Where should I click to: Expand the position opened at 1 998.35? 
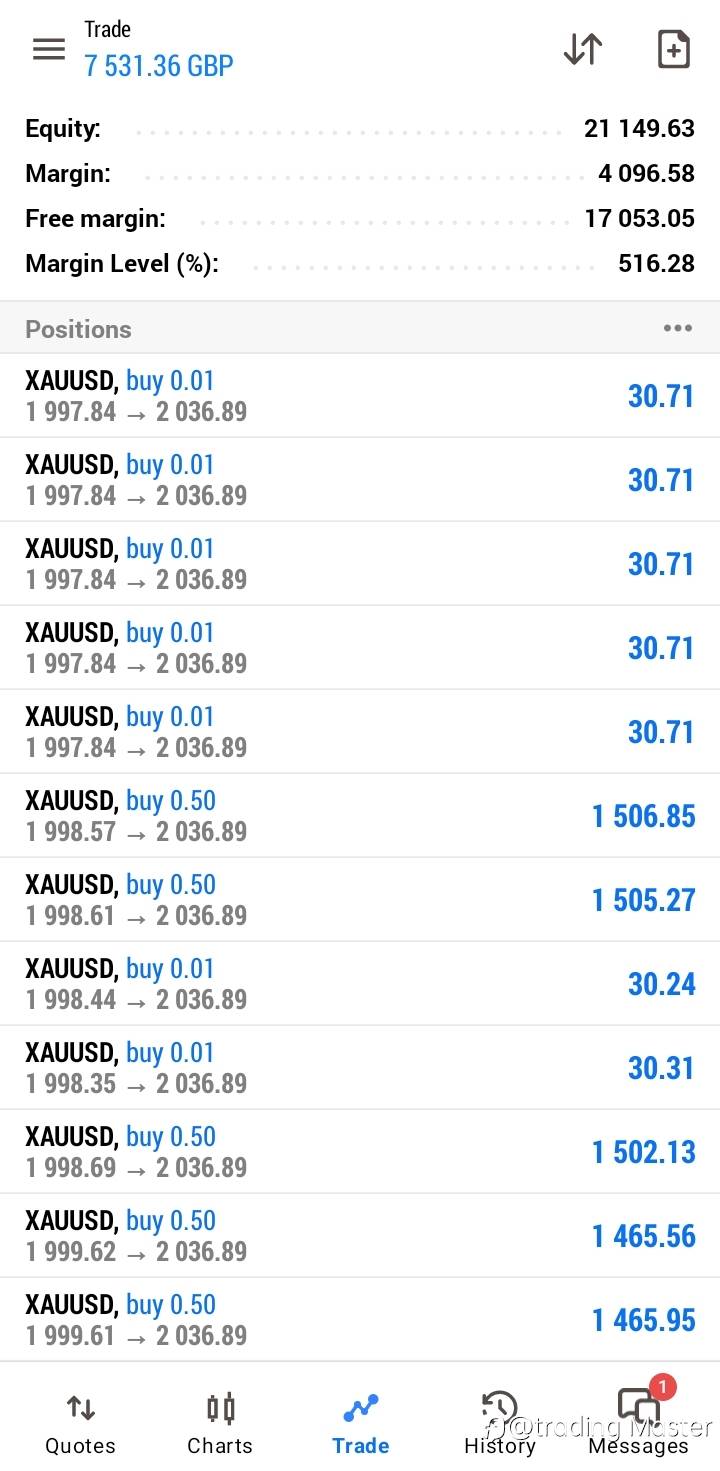(x=360, y=1067)
